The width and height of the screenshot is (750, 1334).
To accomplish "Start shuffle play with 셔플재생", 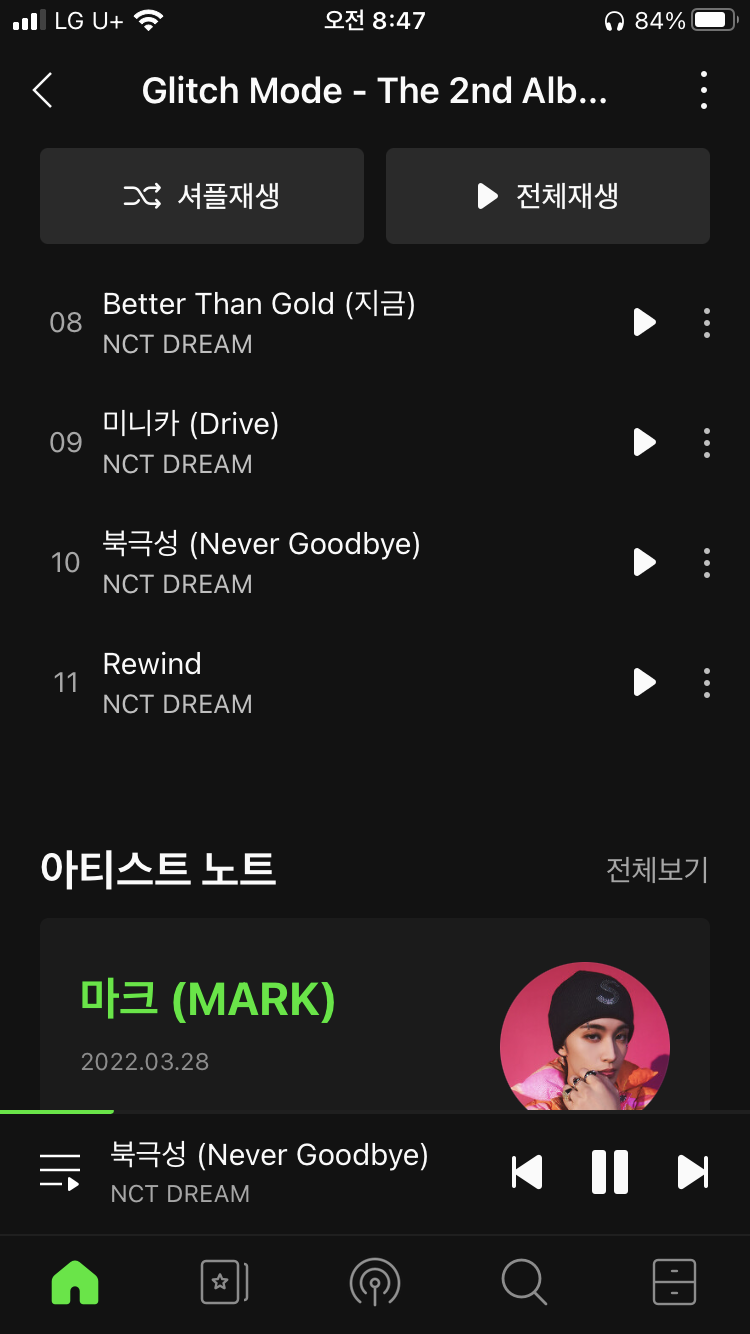I will click(x=202, y=196).
